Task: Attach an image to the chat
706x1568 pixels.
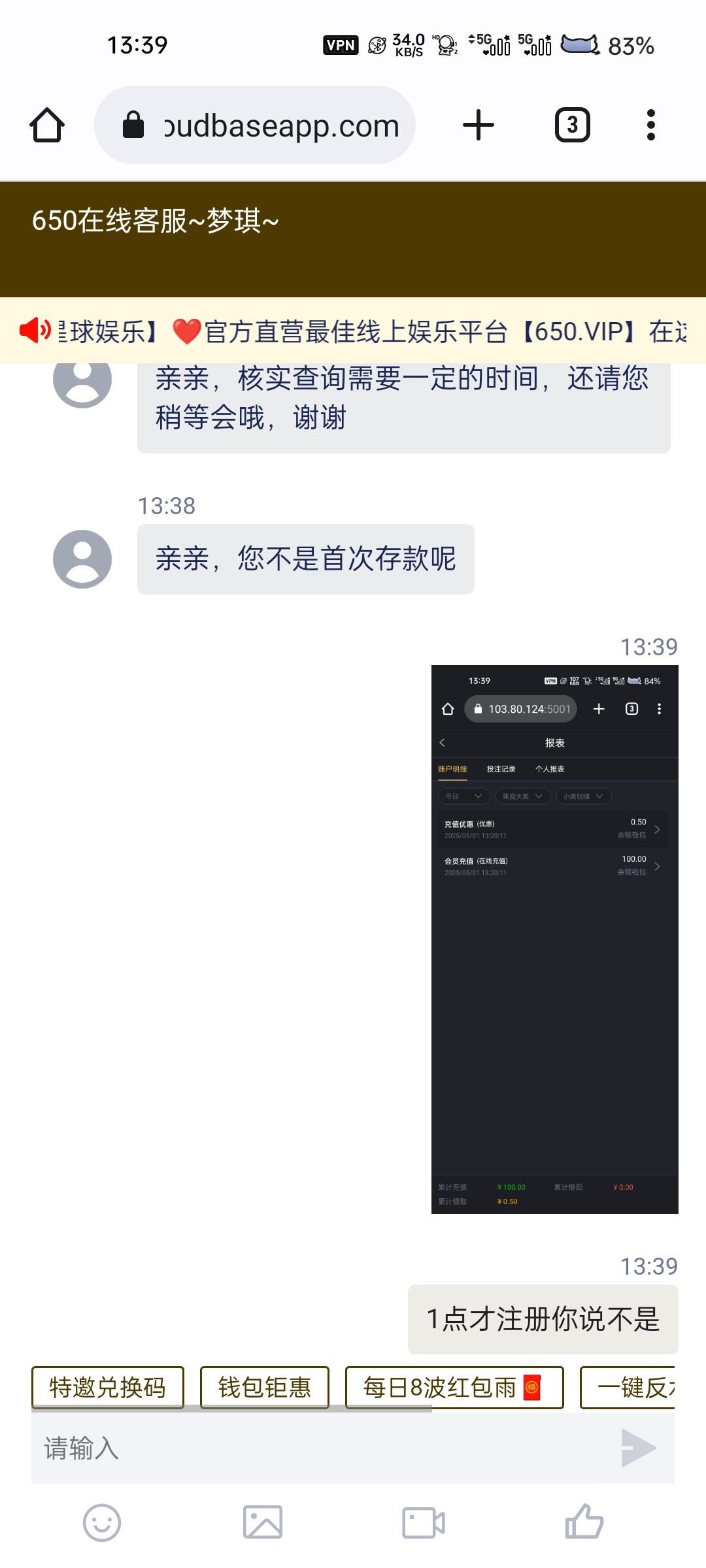Action: [263, 1523]
